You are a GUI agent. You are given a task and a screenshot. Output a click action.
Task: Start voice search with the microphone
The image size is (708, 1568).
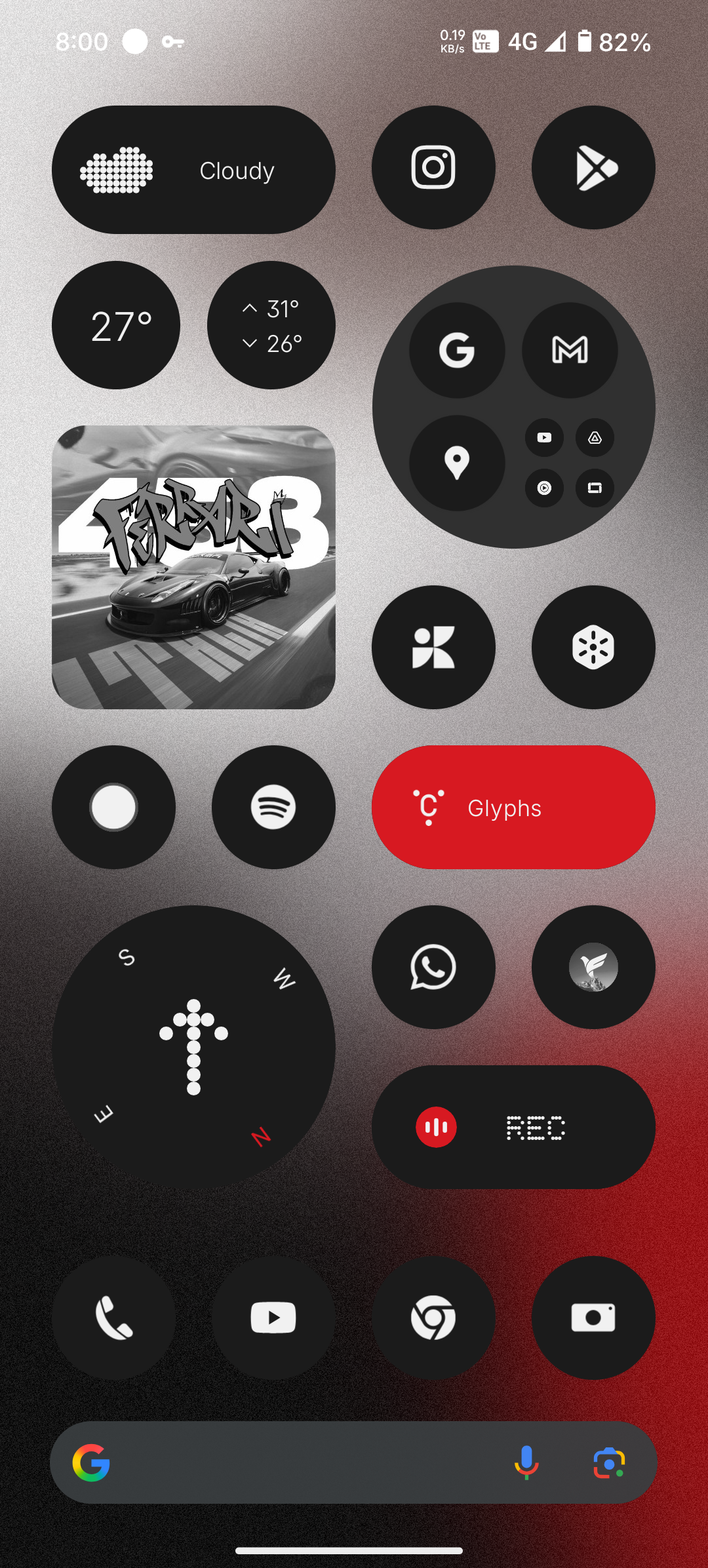pyautogui.click(x=526, y=1462)
